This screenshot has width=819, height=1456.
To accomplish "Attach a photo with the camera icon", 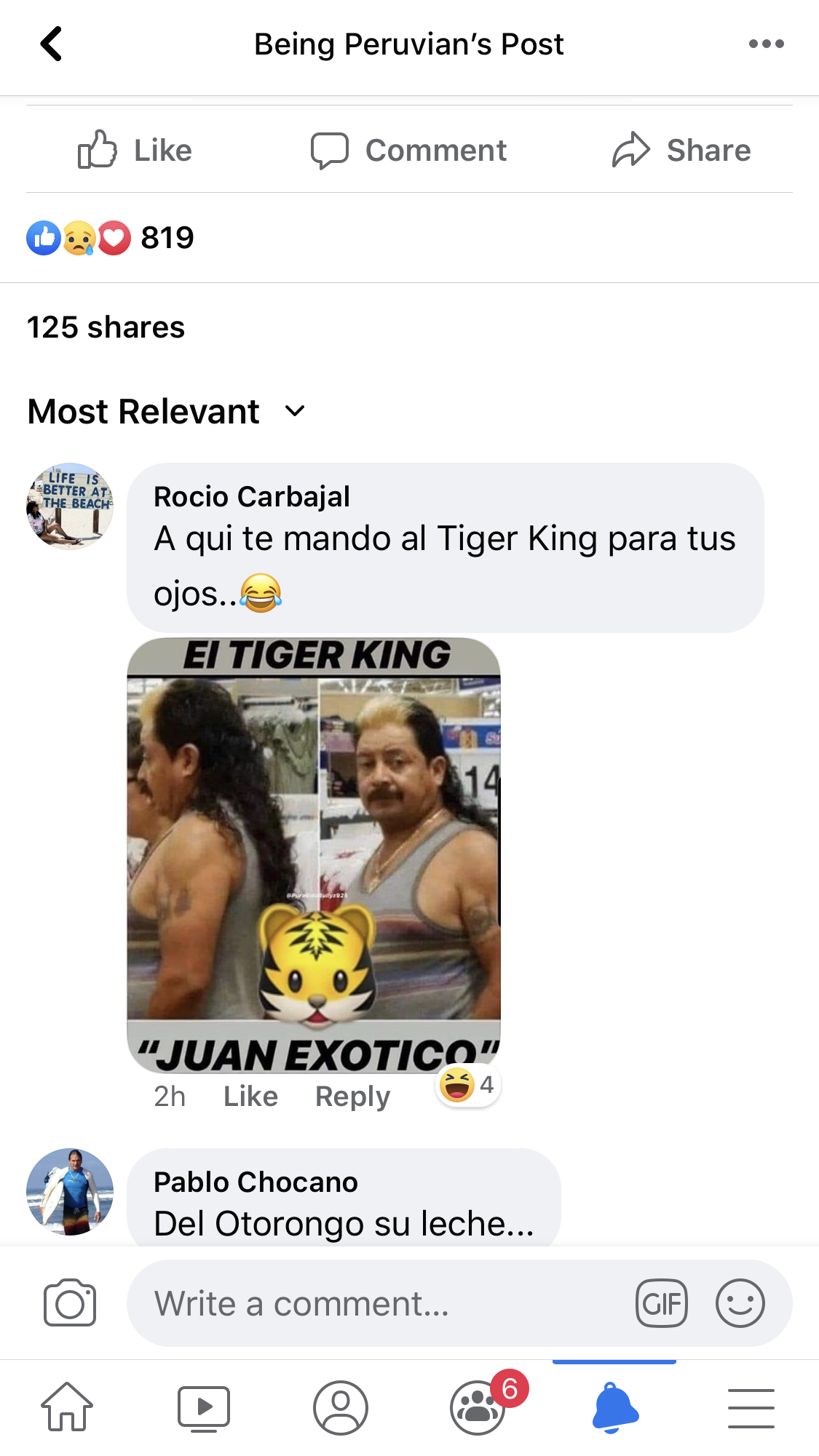I will 70,1303.
